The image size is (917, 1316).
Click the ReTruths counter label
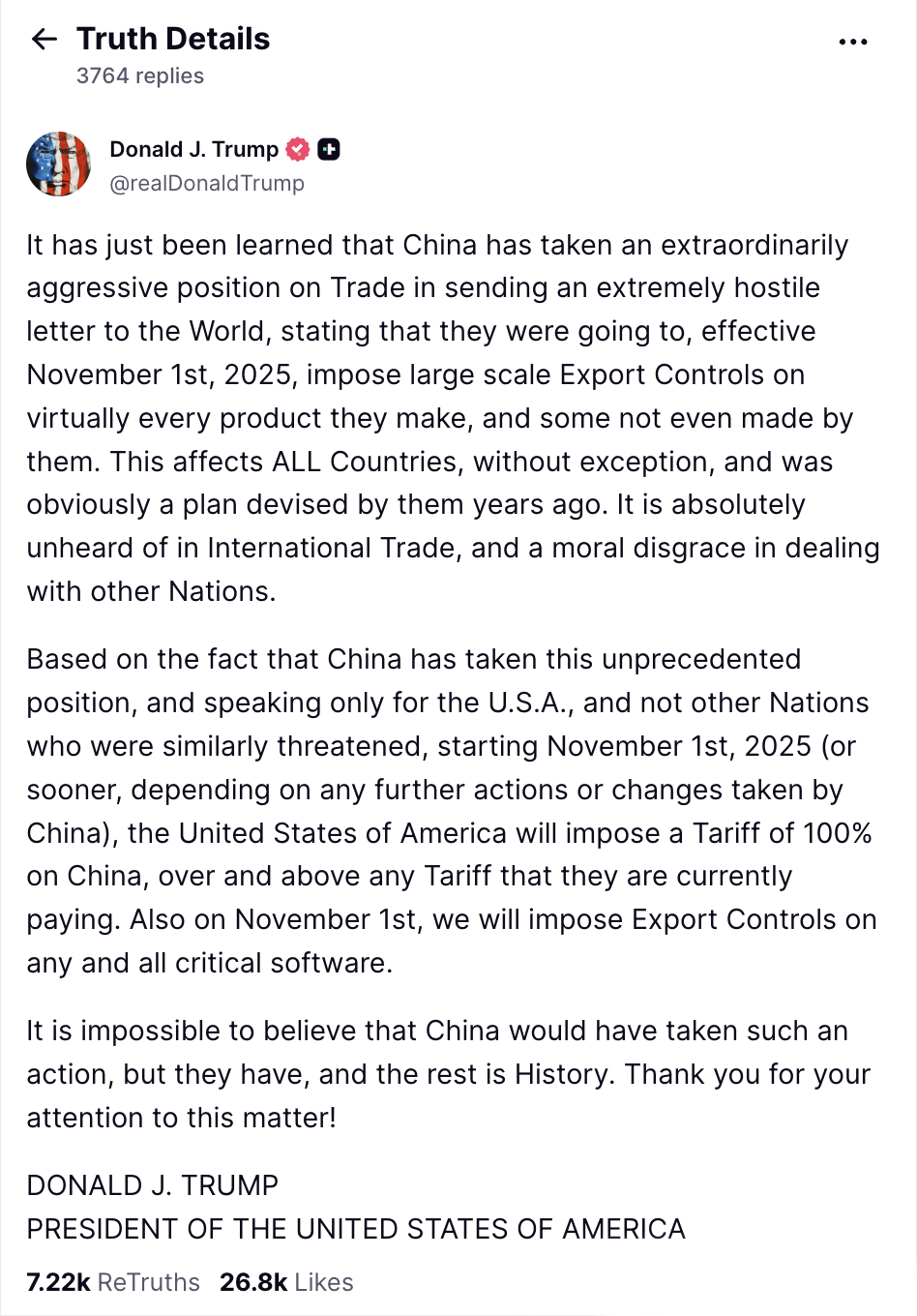[151, 1281]
